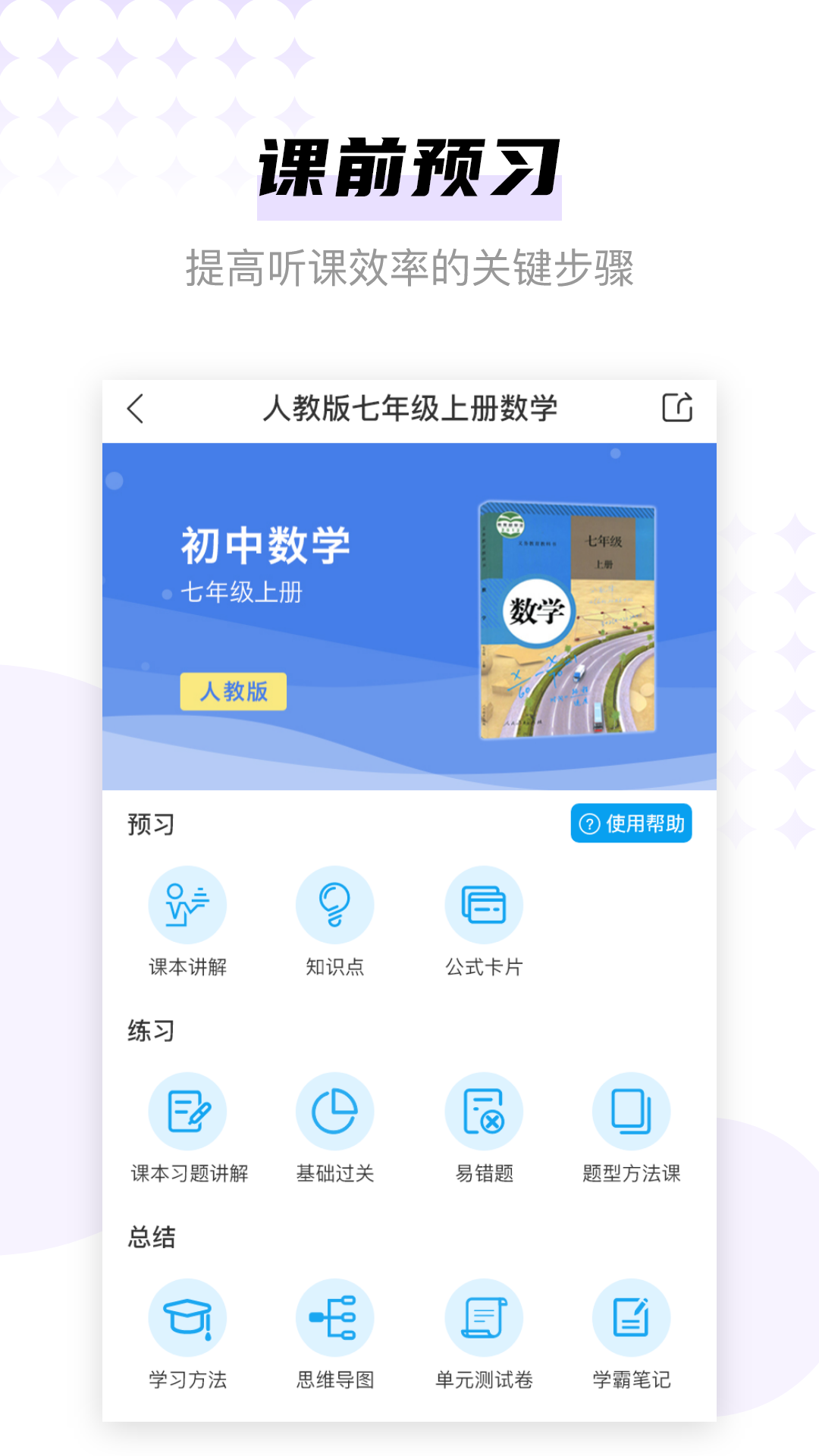Image resolution: width=819 pixels, height=1456 pixels.
Task: Go back with the left arrow
Action: [136, 407]
